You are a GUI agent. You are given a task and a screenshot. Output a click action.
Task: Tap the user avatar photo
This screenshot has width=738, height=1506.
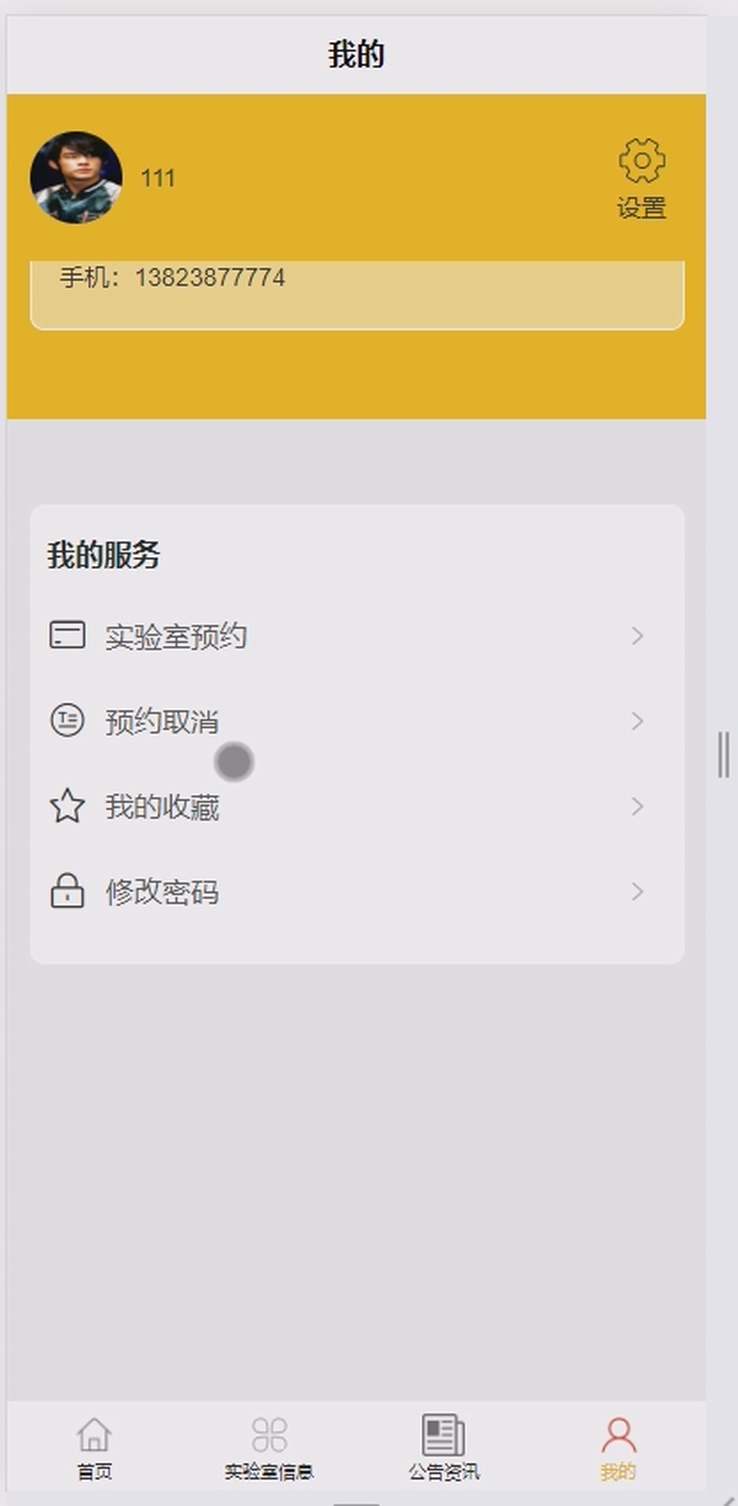point(76,177)
